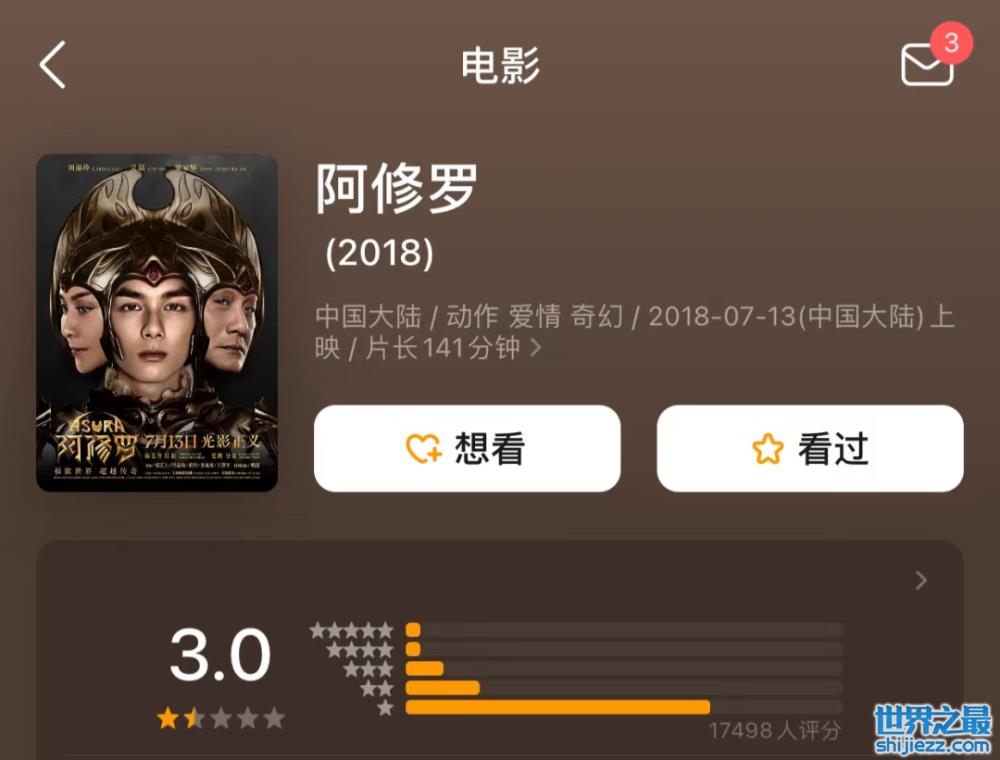Open the rating details chevron
1000x760 pixels.
coord(921,581)
